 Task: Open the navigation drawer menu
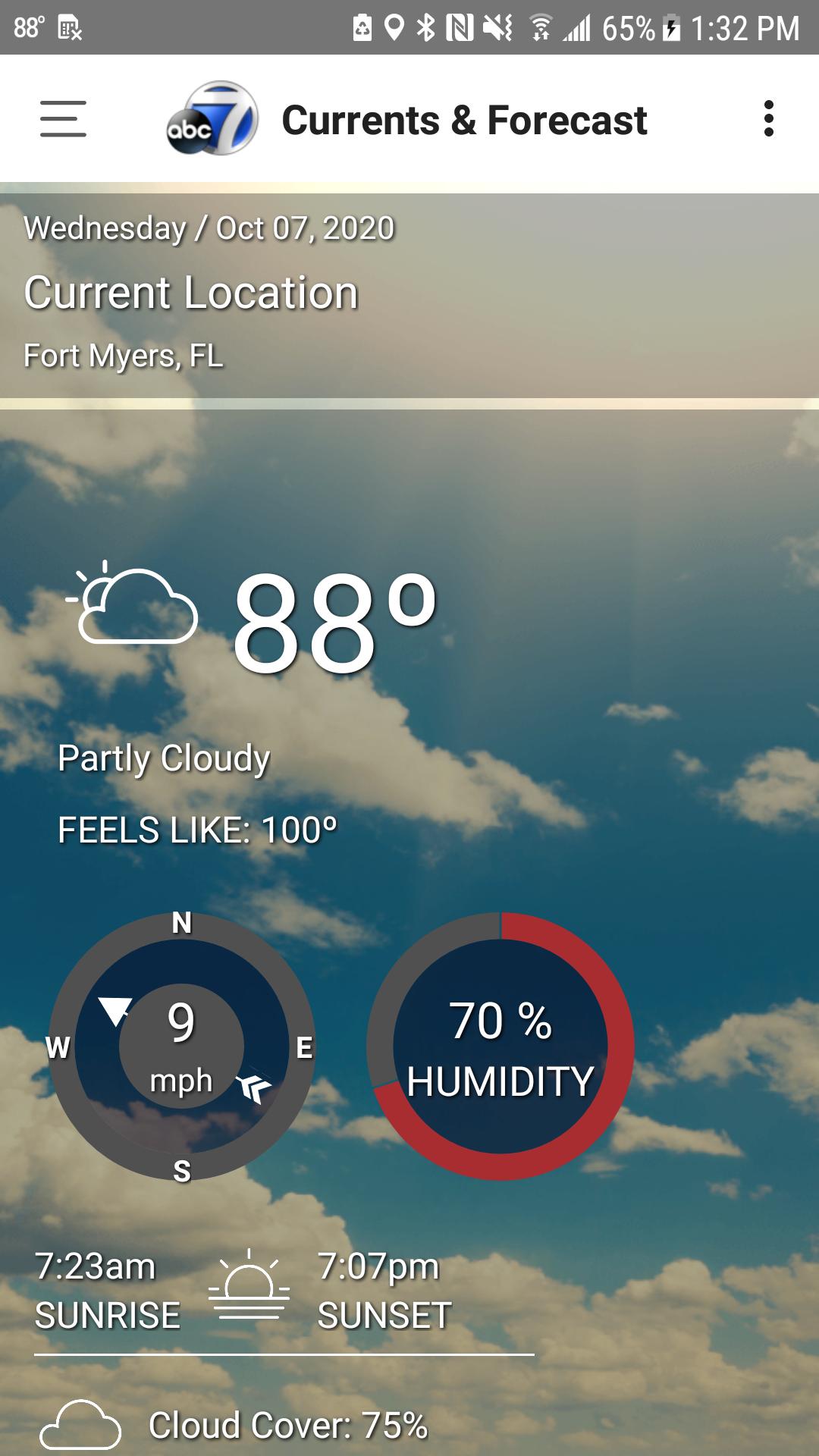tap(63, 119)
